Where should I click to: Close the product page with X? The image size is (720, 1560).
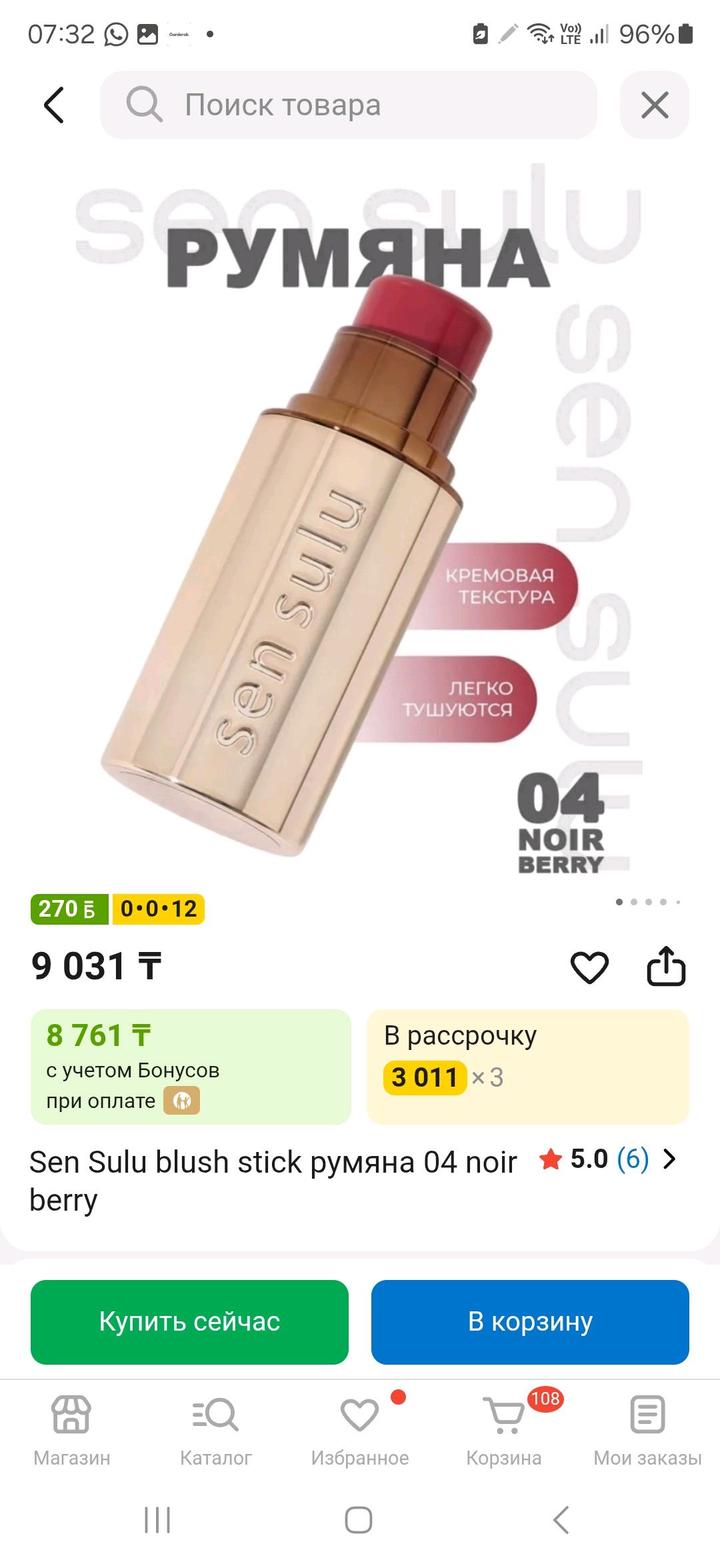[654, 105]
